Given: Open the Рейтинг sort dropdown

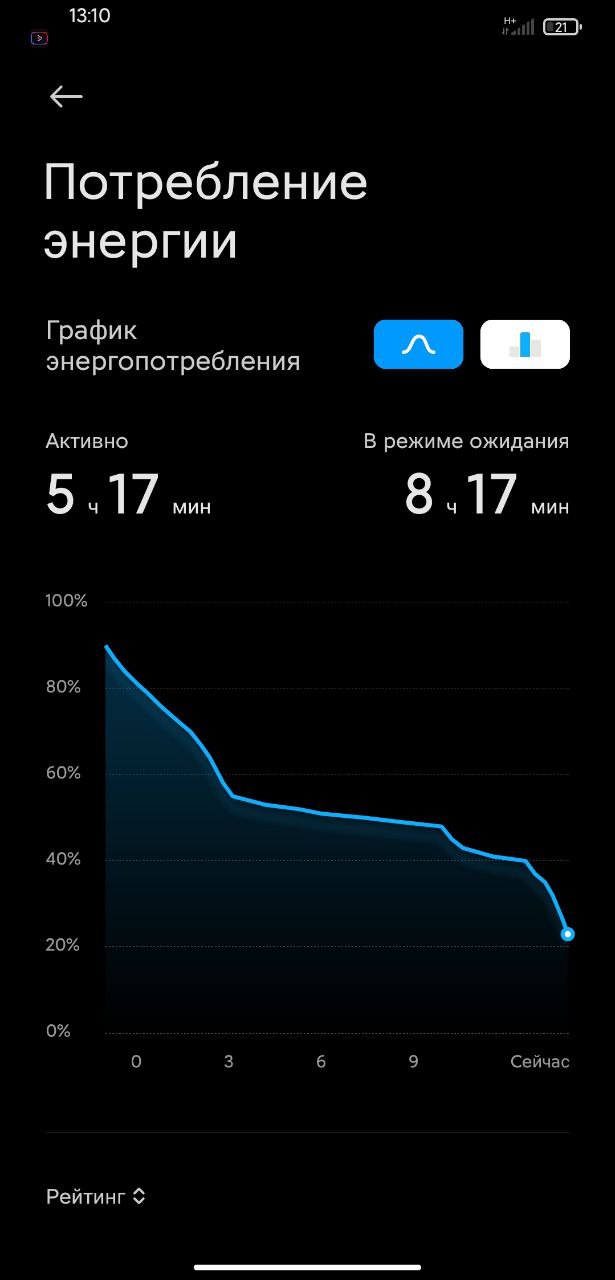Looking at the screenshot, I should [96, 1196].
